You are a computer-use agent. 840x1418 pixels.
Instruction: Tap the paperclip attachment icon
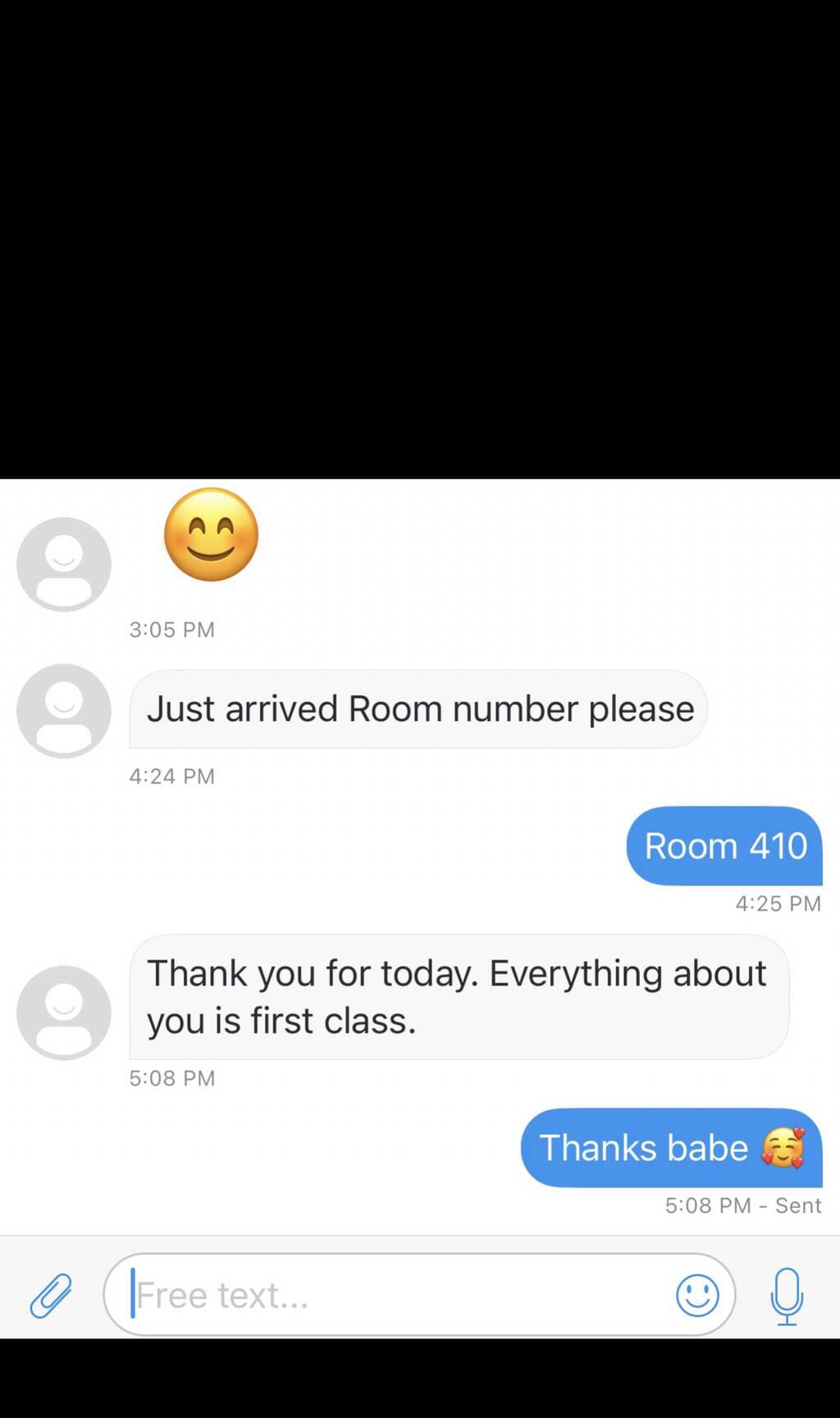[x=51, y=1296]
